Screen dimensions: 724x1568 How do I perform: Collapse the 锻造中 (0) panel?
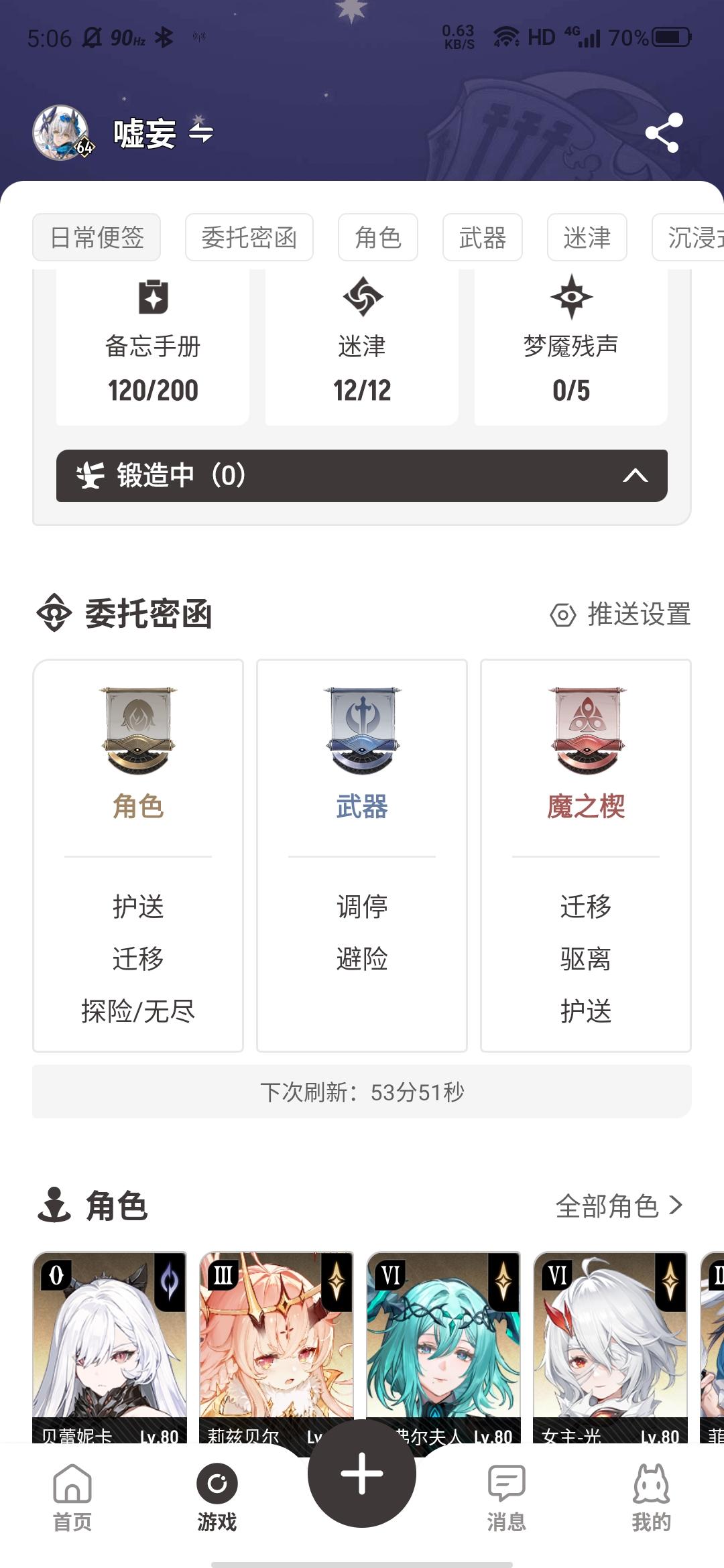click(x=634, y=476)
